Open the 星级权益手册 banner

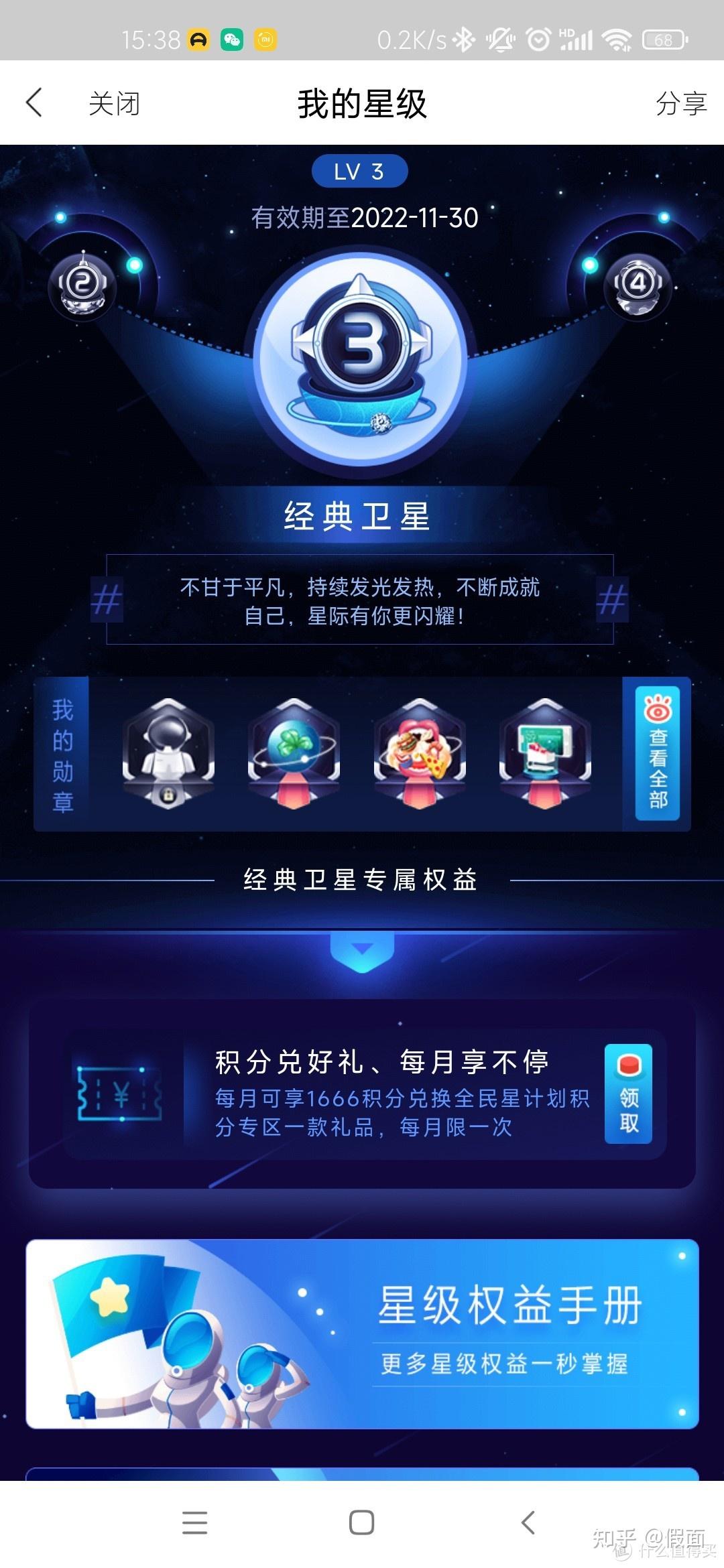tap(362, 1333)
